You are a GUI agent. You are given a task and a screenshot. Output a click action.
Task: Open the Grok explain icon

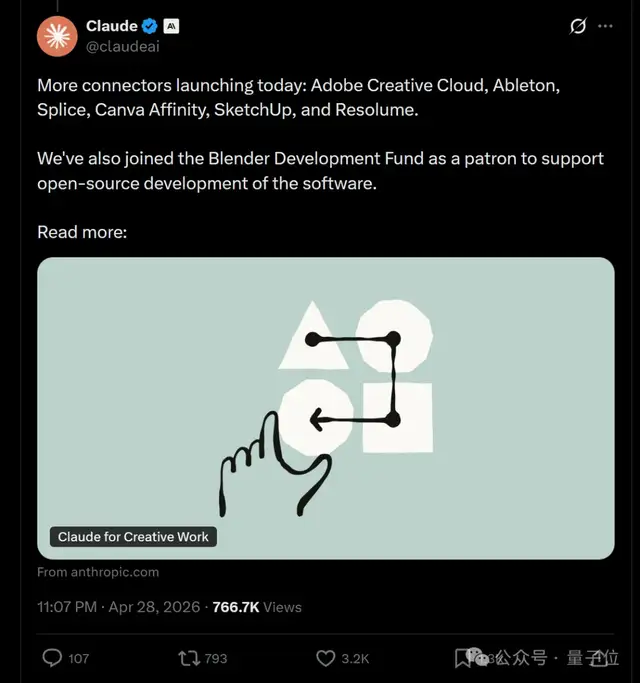[x=577, y=27]
